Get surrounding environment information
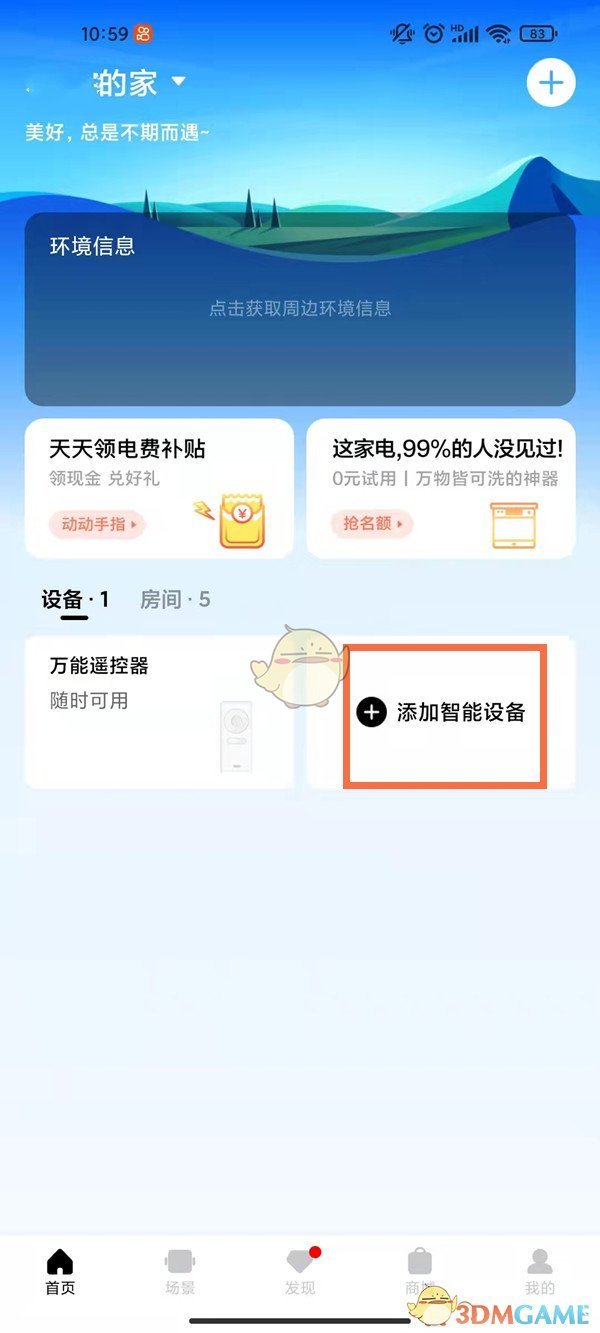Screen dimensions: 600x1333 (x=300, y=309)
